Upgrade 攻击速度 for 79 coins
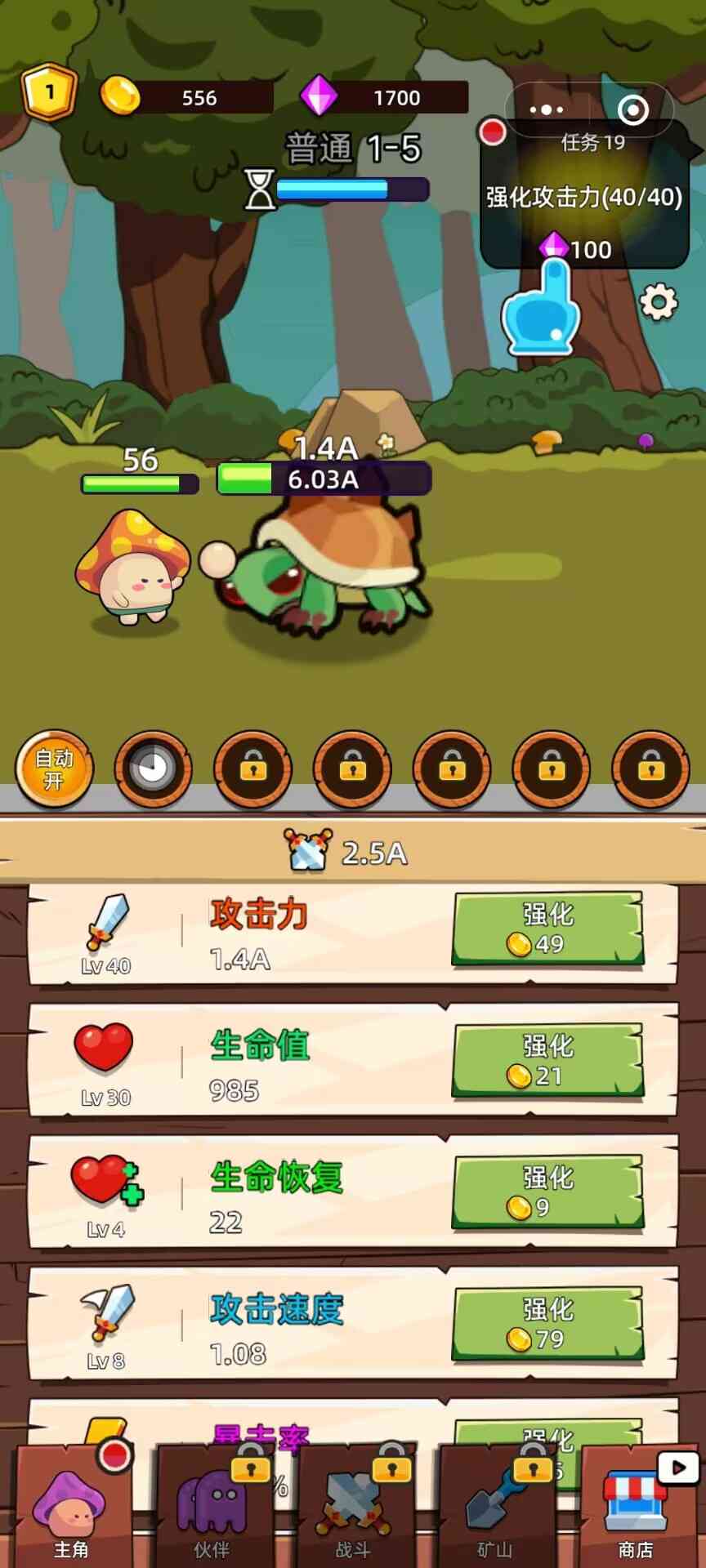 [x=547, y=1324]
